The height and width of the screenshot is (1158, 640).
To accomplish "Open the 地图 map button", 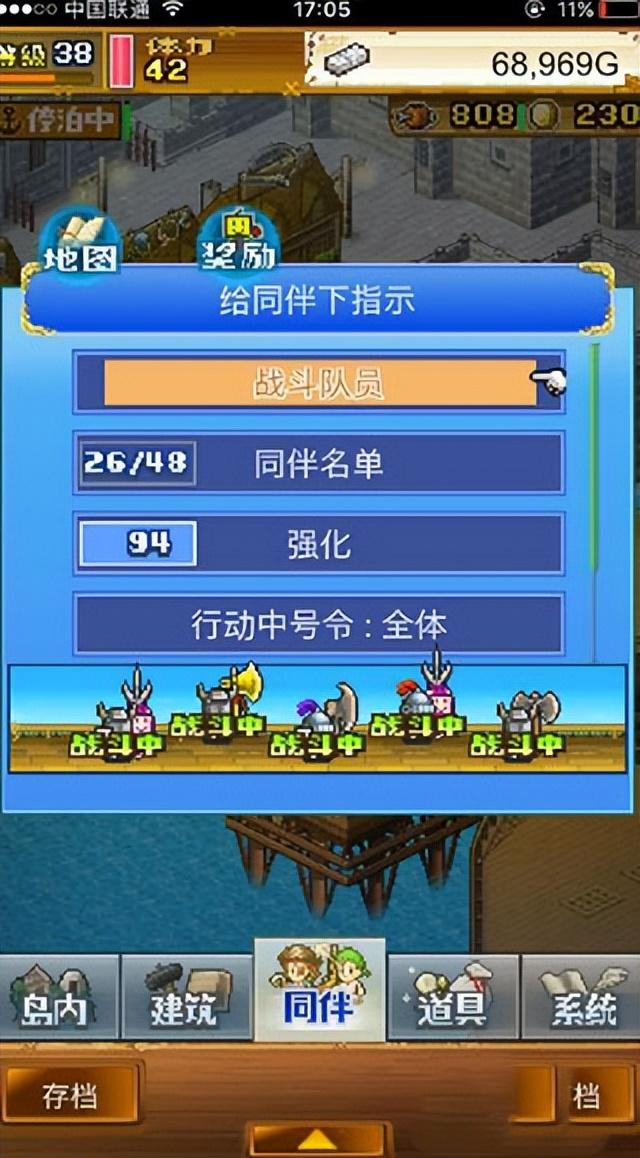I will pyautogui.click(x=80, y=243).
